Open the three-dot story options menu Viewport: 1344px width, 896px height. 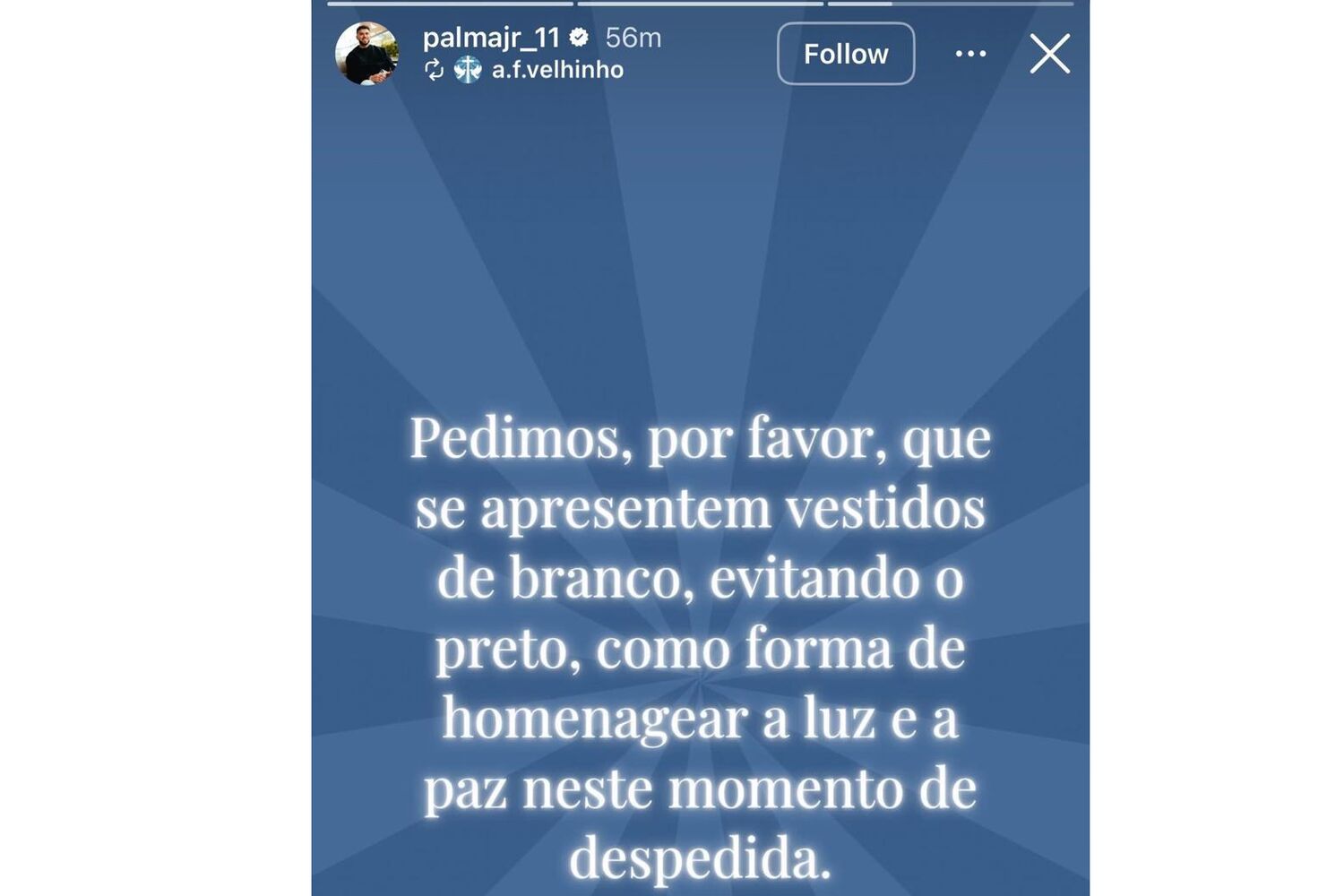(970, 54)
